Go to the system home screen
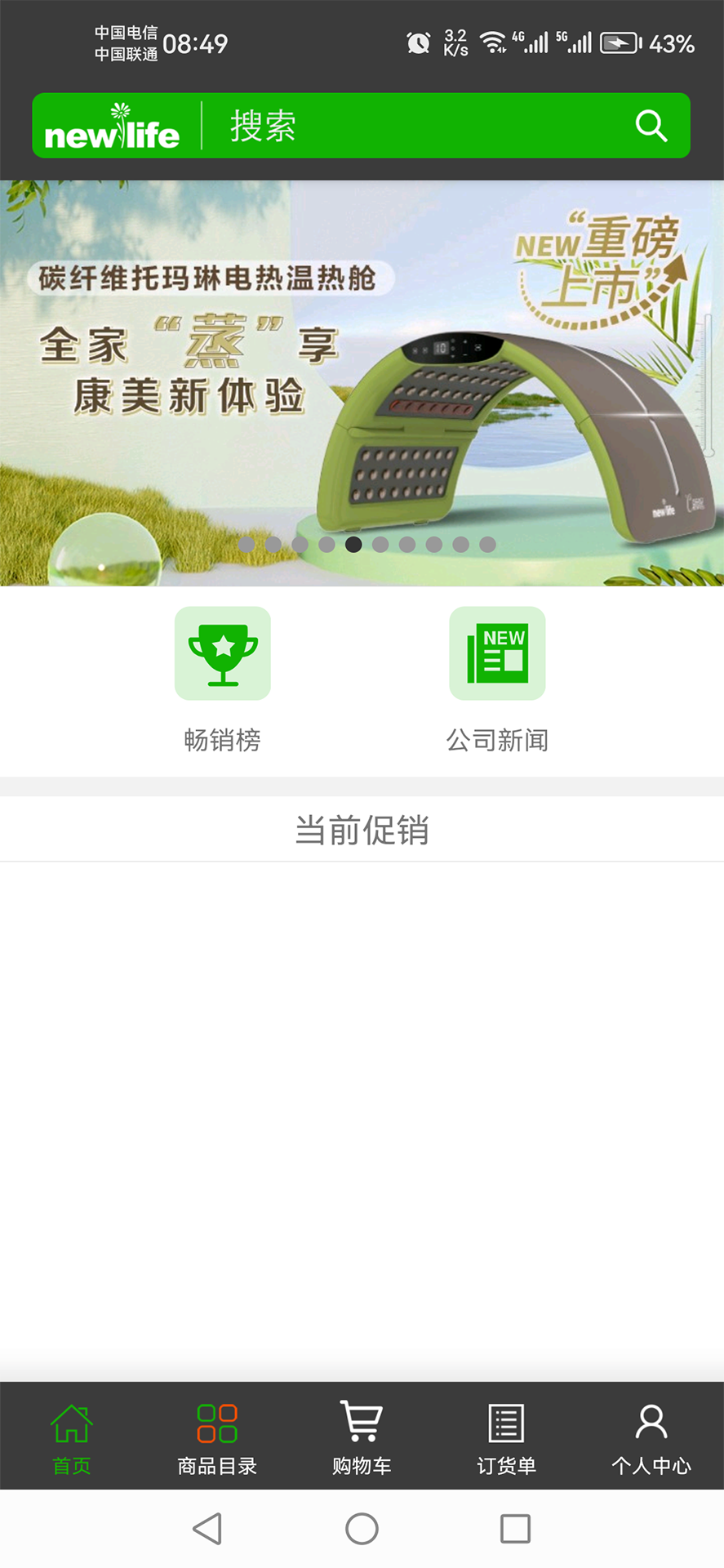The width and height of the screenshot is (724, 1568). 362,1529
